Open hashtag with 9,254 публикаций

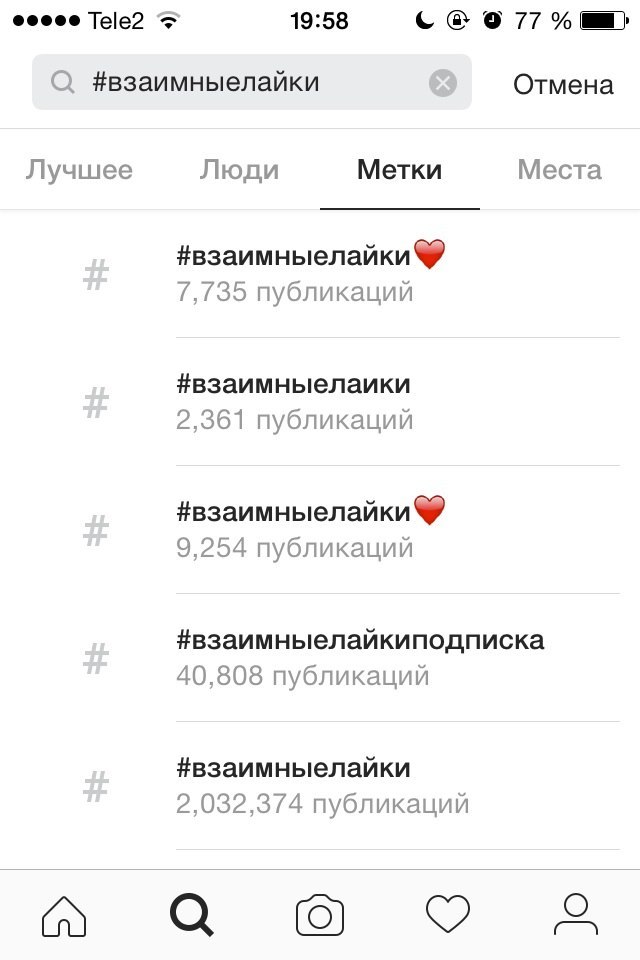[320, 530]
